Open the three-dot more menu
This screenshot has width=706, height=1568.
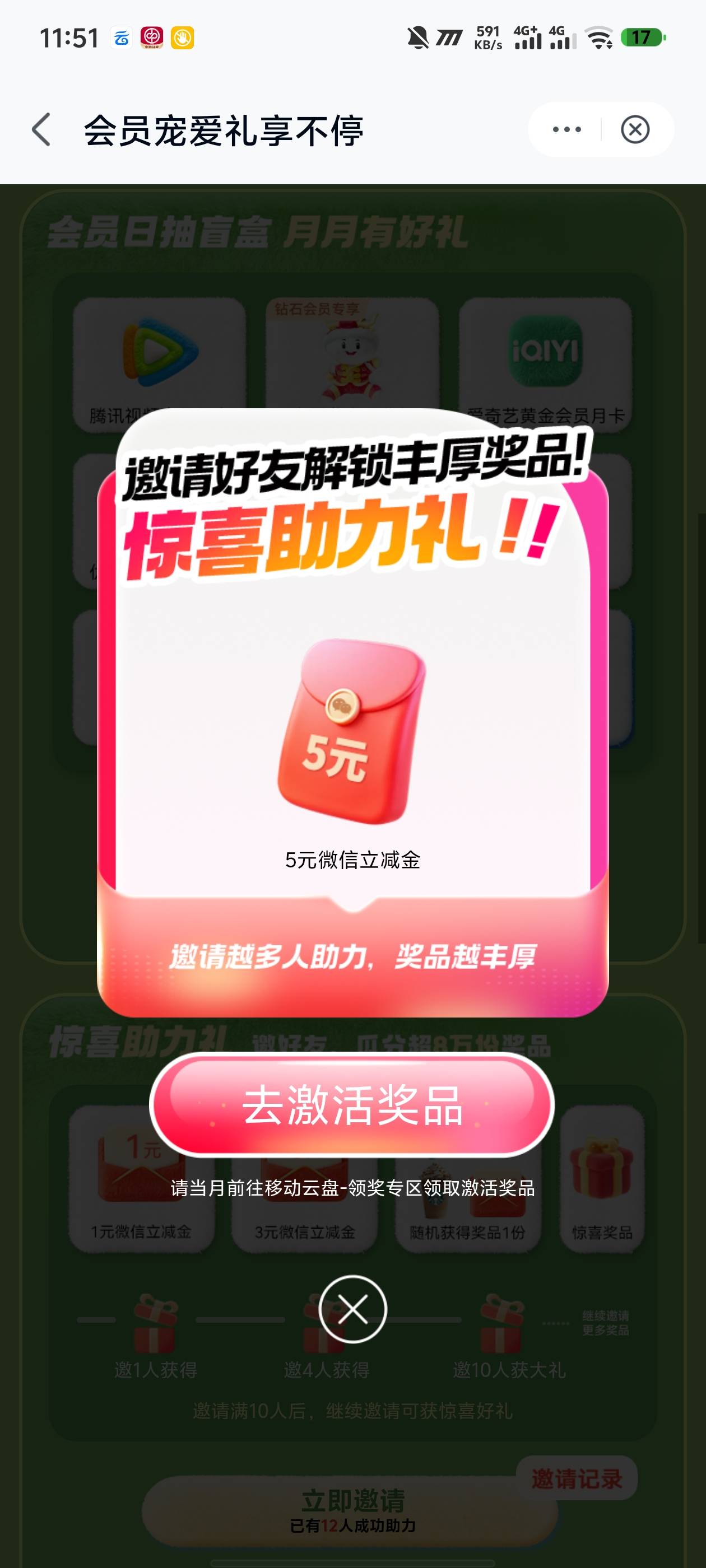(566, 129)
